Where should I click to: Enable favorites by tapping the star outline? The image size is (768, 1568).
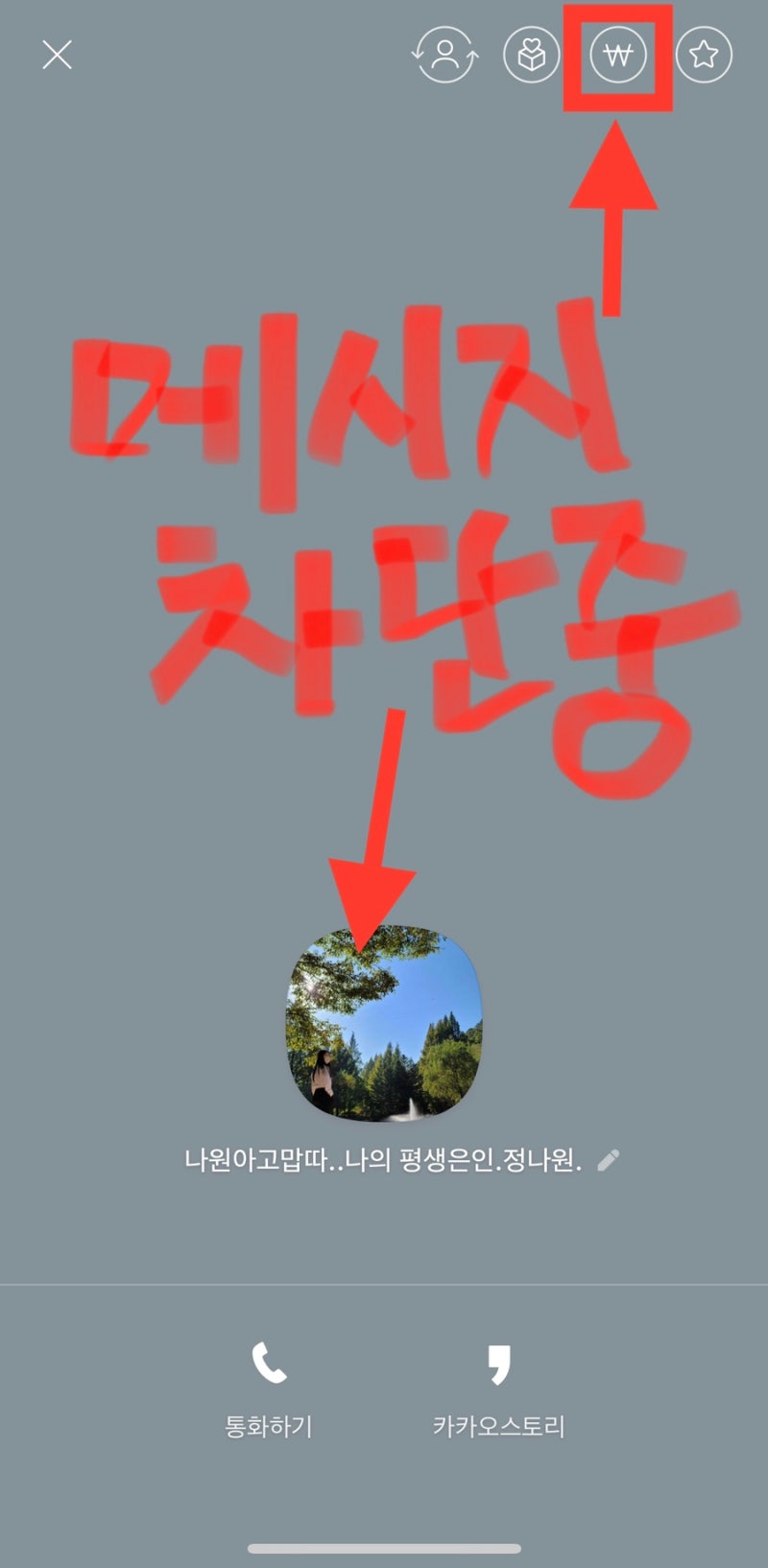[x=704, y=56]
